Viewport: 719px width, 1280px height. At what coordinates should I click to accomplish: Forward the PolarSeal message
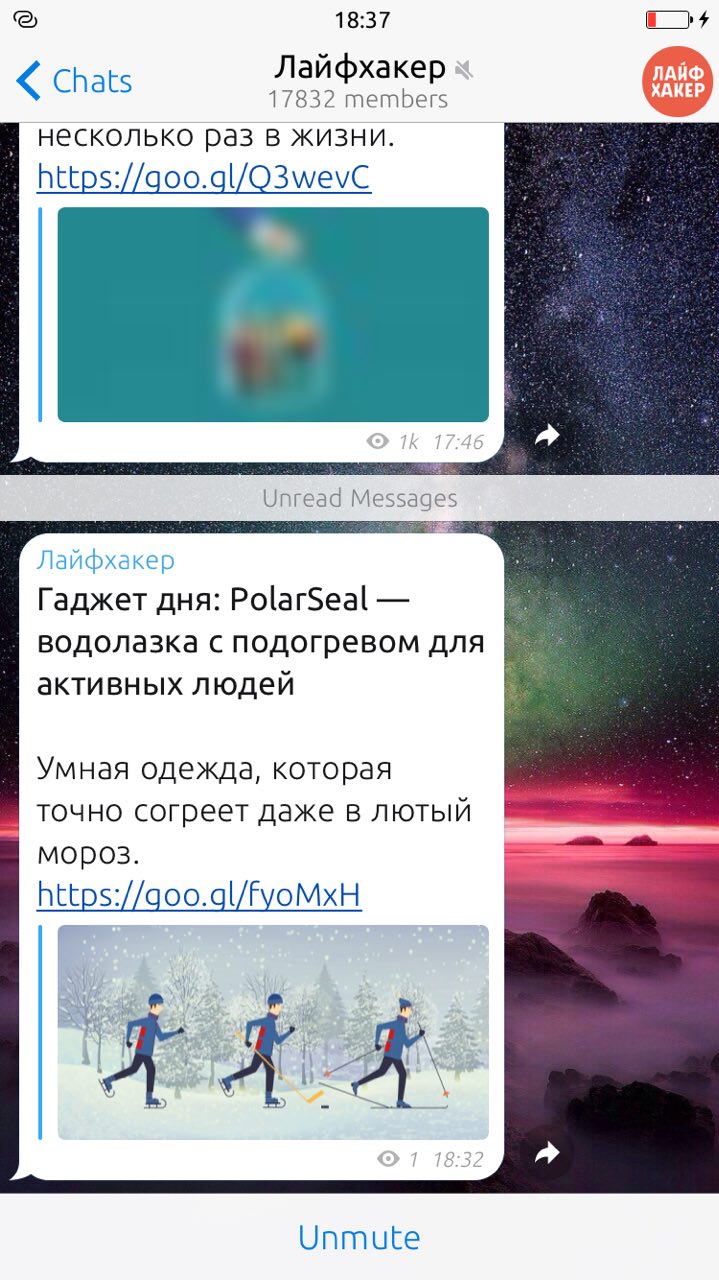[546, 1153]
